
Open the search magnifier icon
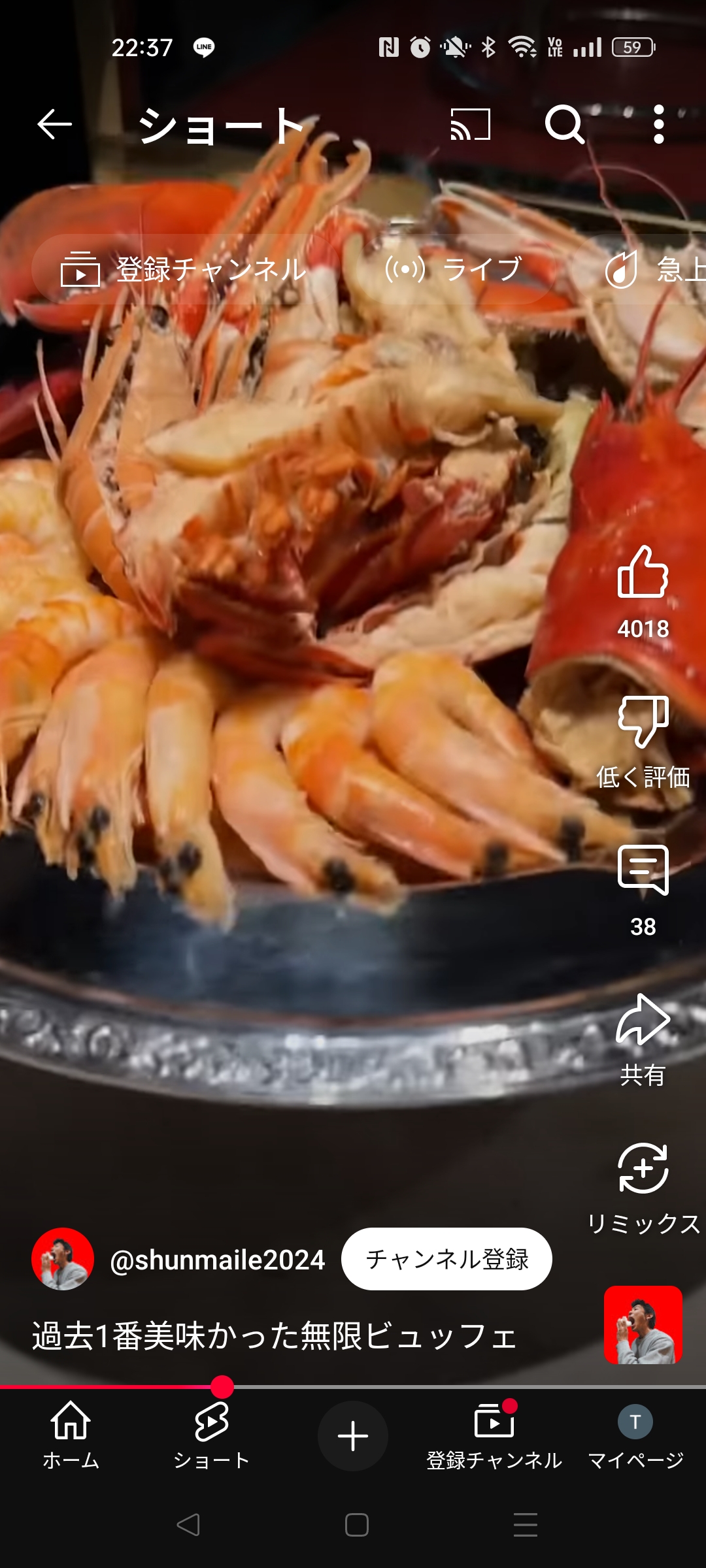[564, 124]
